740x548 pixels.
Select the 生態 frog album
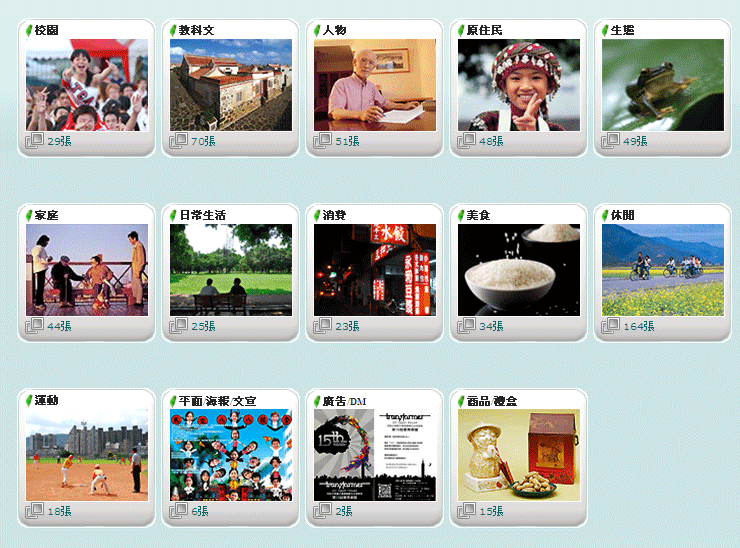pyautogui.click(x=663, y=85)
